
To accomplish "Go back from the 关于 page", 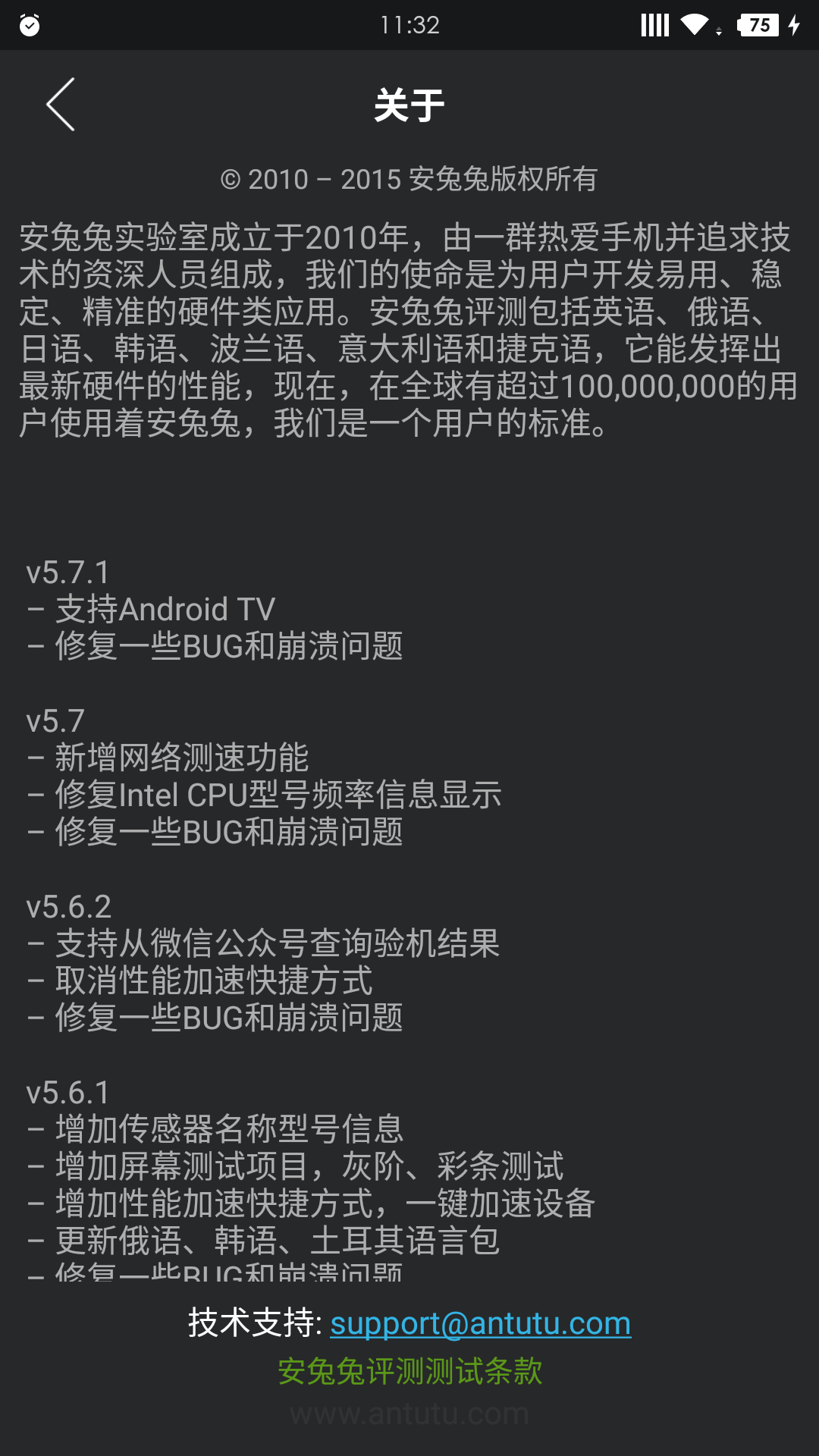I will 61,105.
